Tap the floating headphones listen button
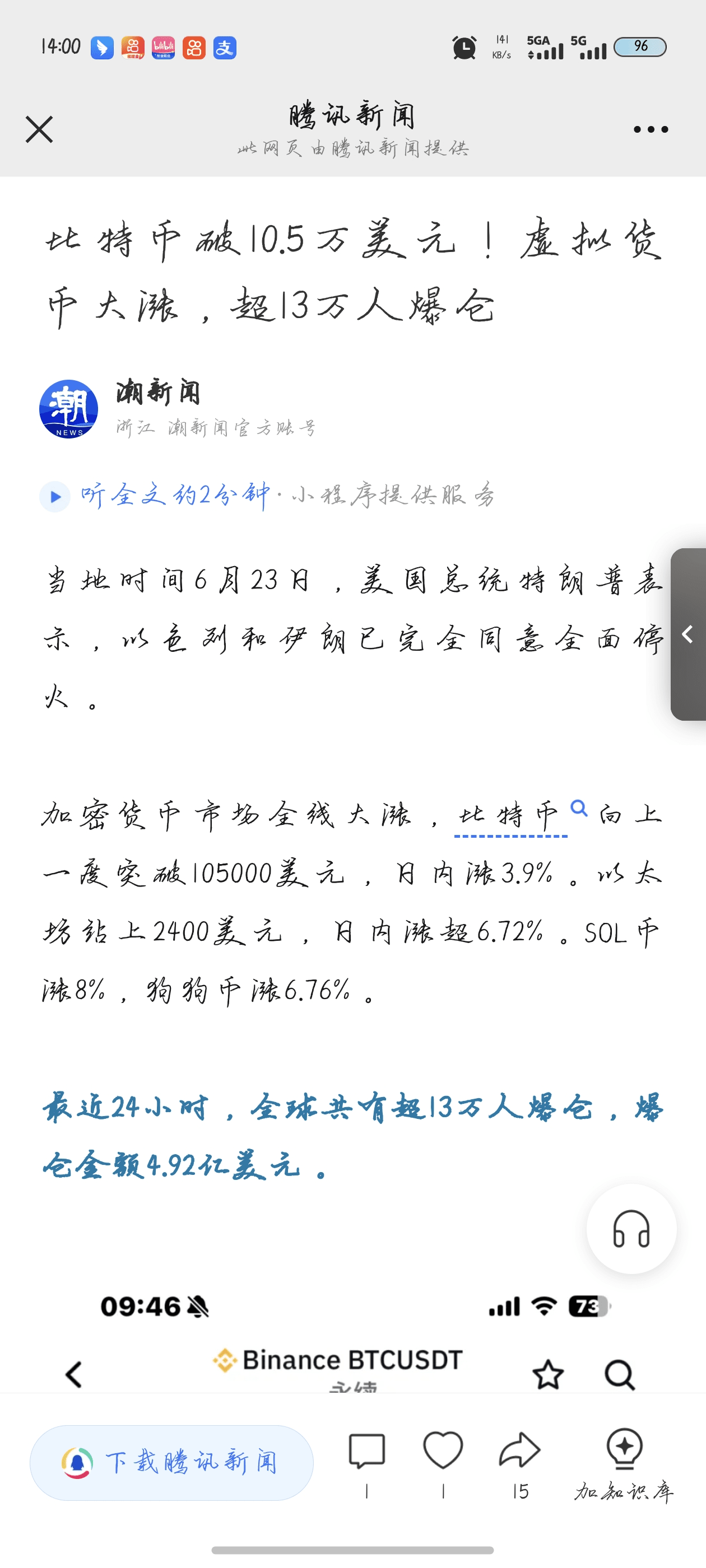Viewport: 706px width, 1568px height. coord(631,1229)
